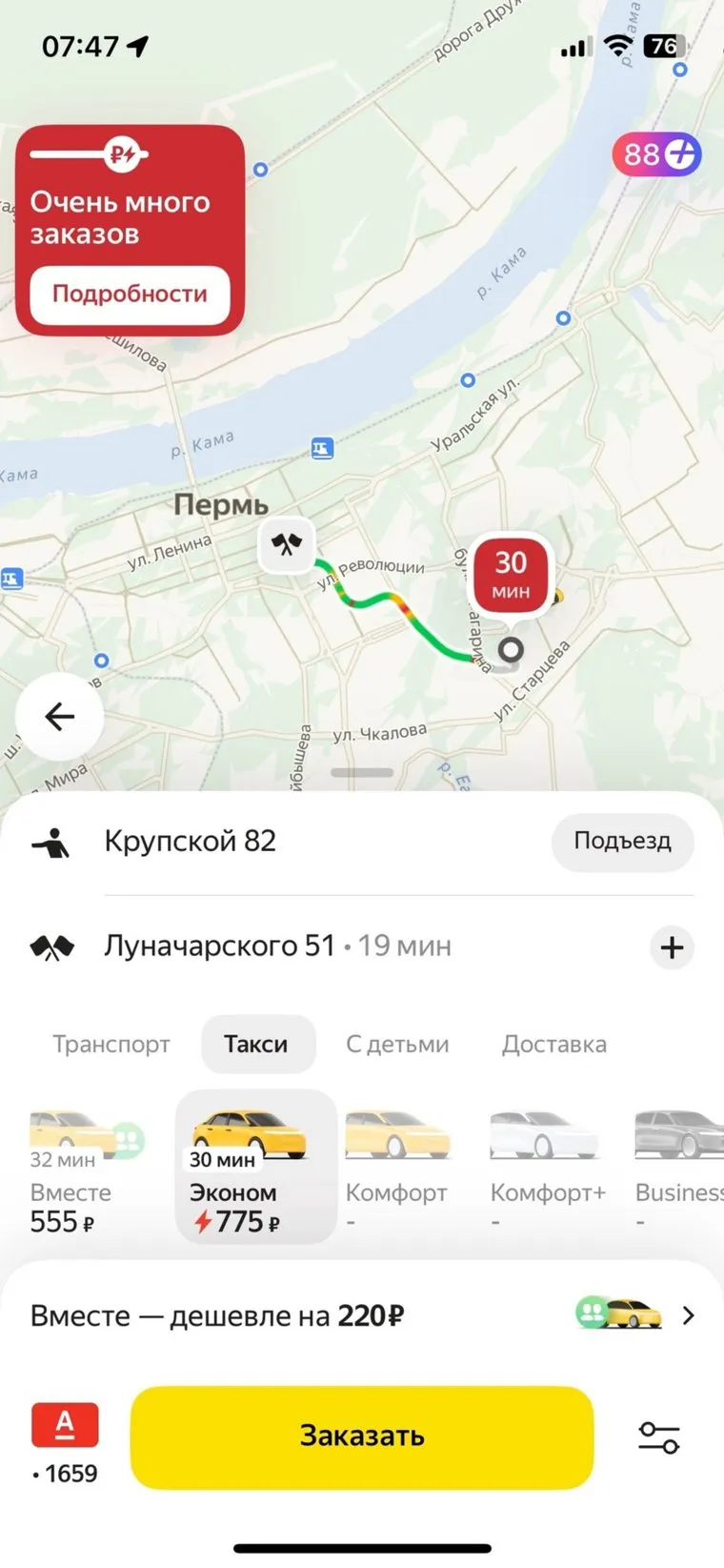Switch to the Транспорт tab
The width and height of the screenshot is (724, 1568).
point(111,1044)
